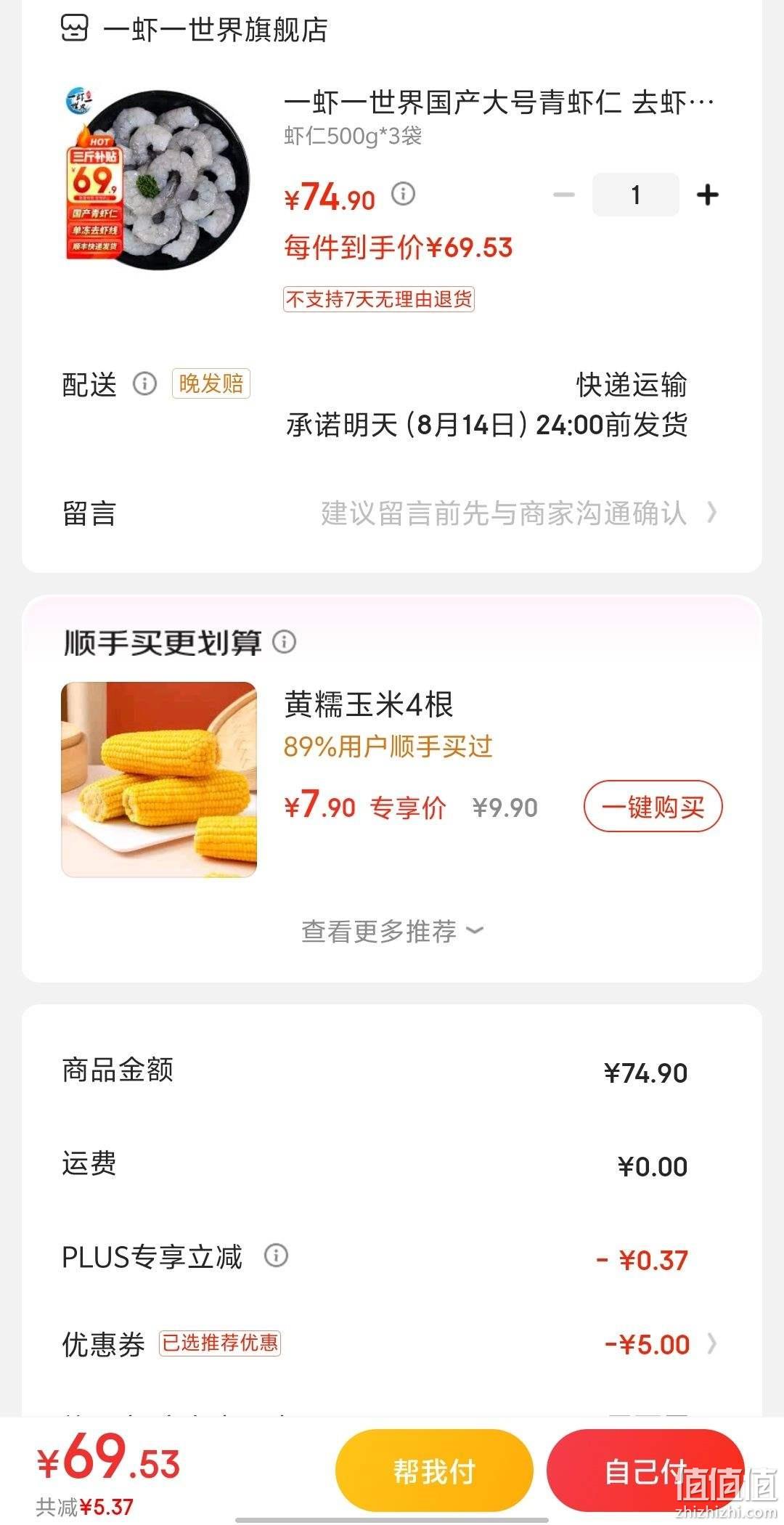
Task: Show price details info next to ¥74.90
Action: (x=404, y=194)
